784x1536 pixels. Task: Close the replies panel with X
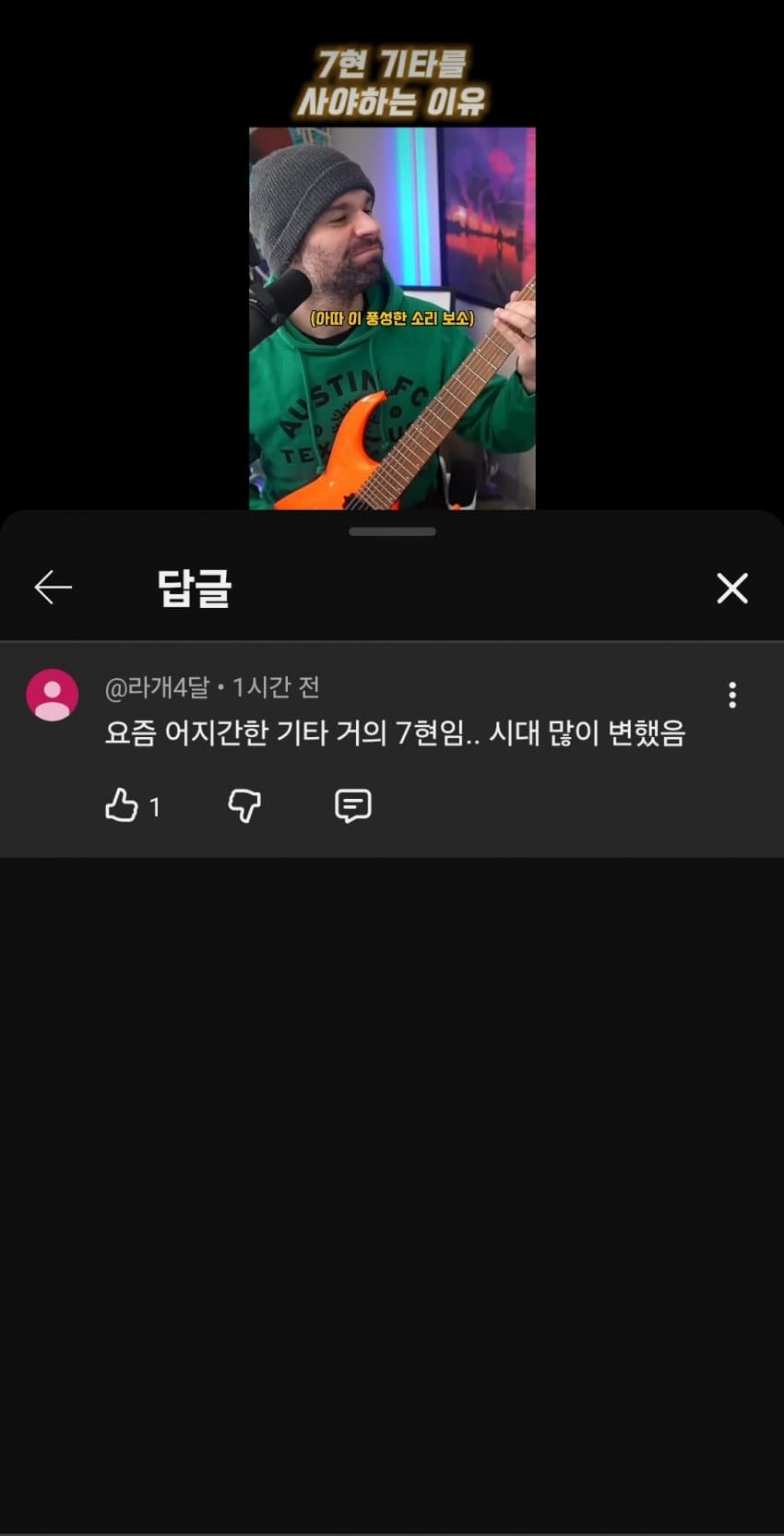coord(731,588)
